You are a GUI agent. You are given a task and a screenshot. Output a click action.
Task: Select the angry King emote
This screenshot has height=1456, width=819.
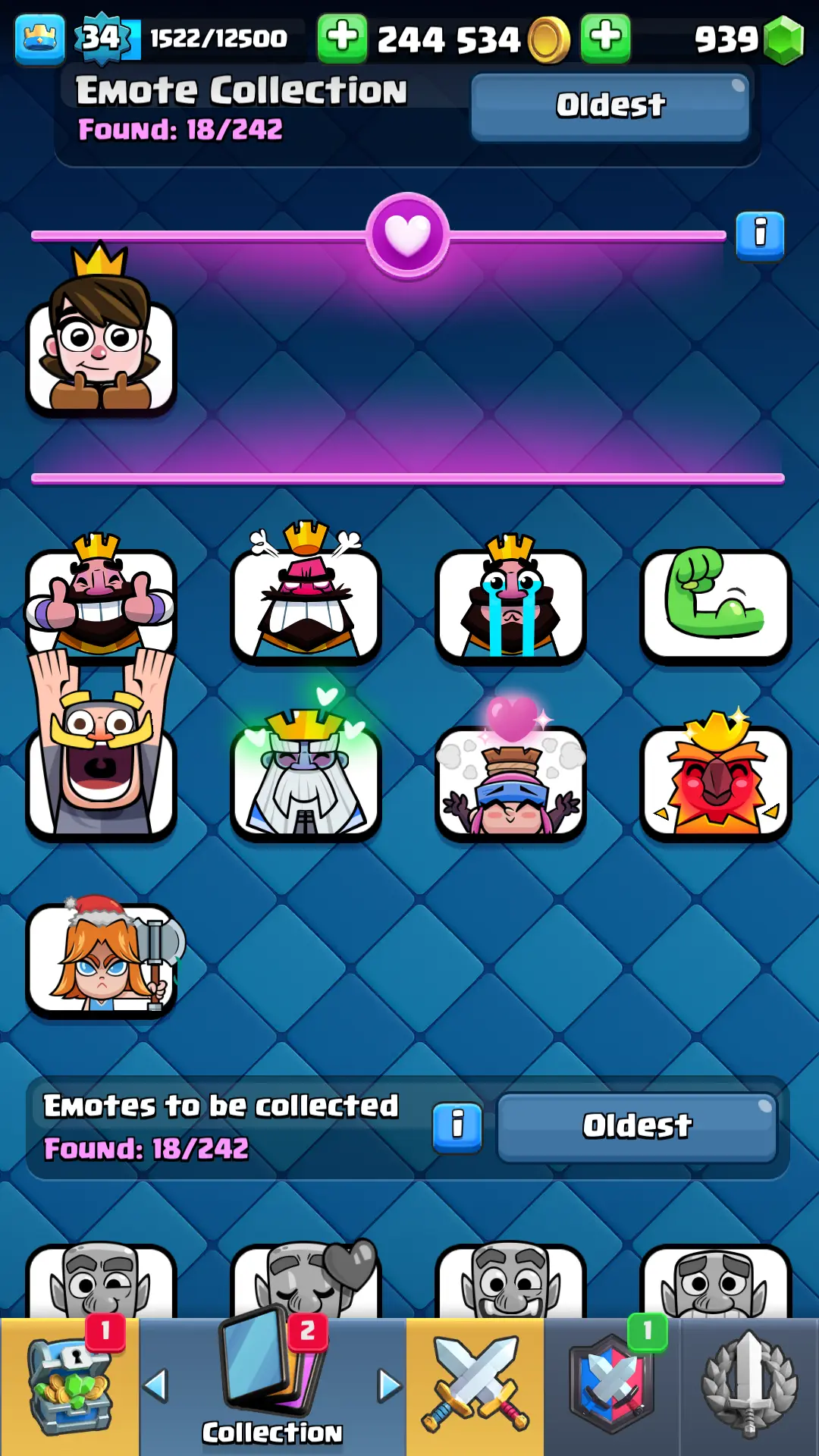tap(306, 603)
